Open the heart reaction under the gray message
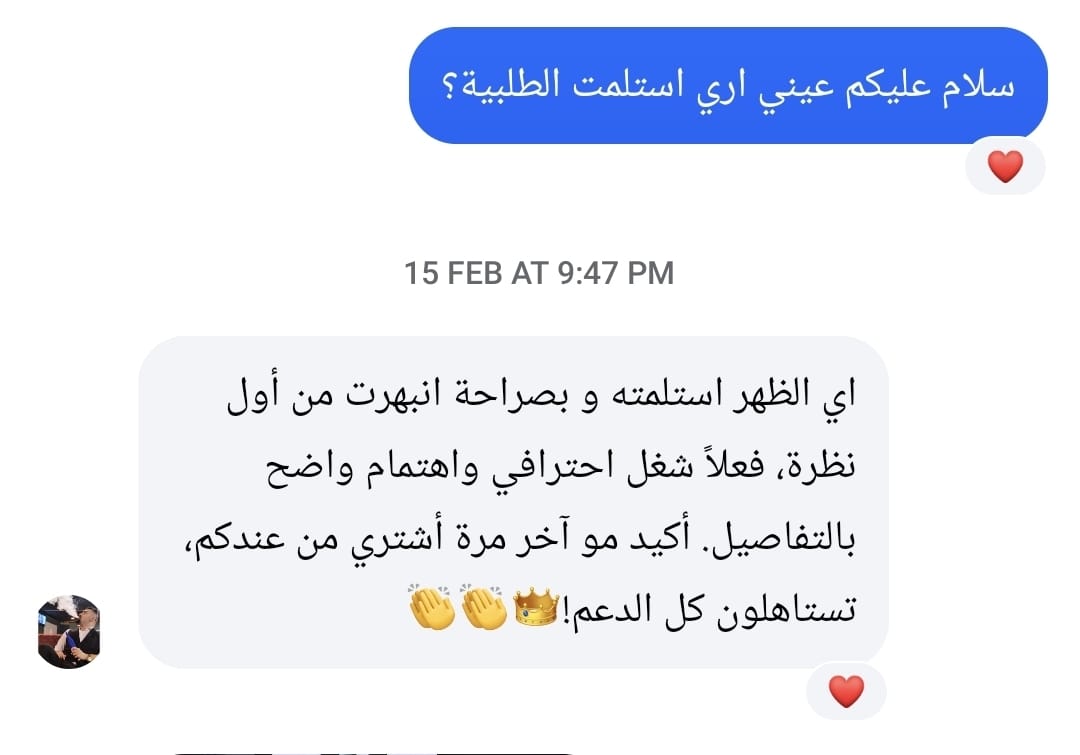This screenshot has width=1080, height=755. 846,691
